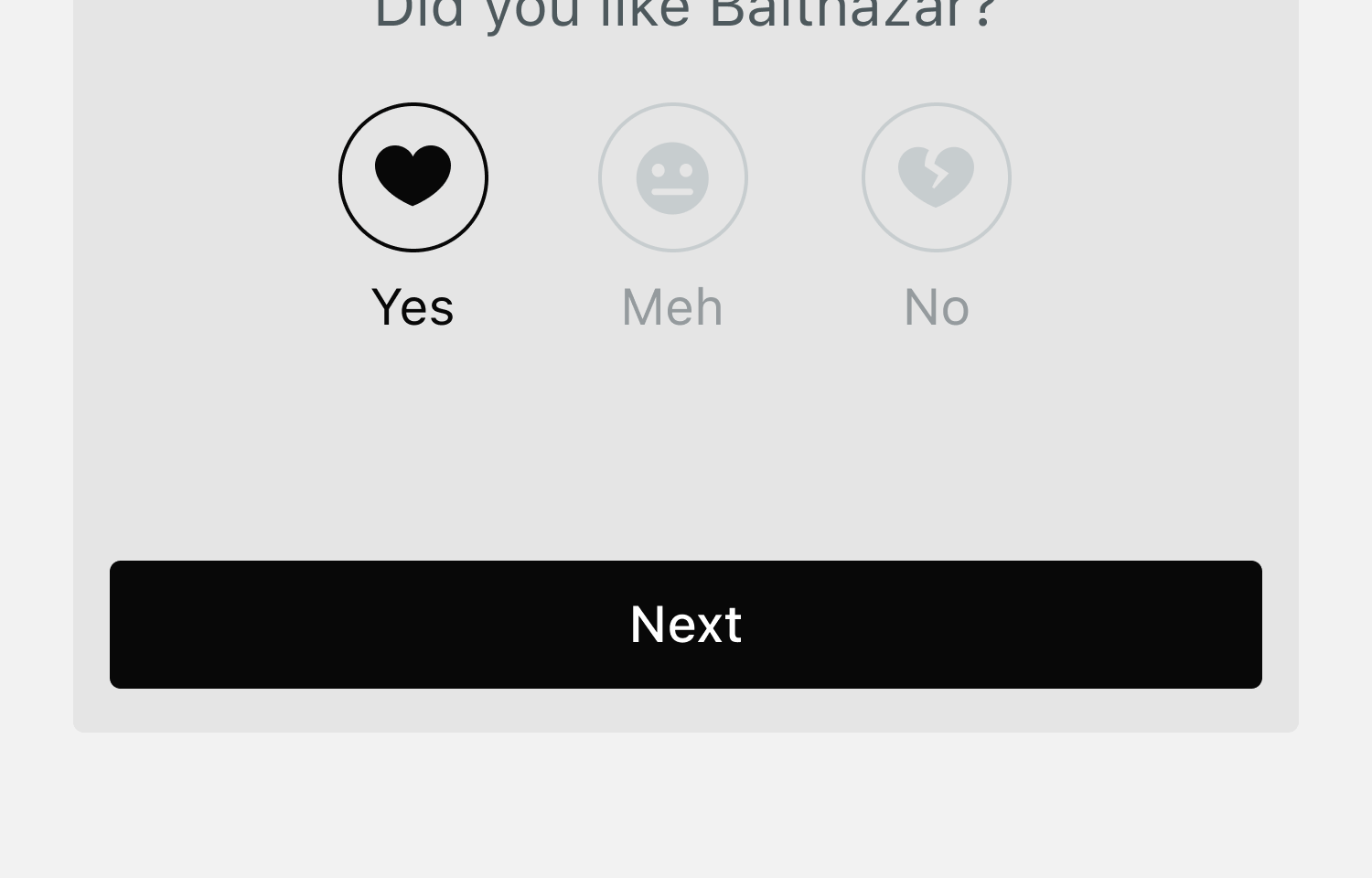Continue with the Next button

pyautogui.click(x=685, y=625)
